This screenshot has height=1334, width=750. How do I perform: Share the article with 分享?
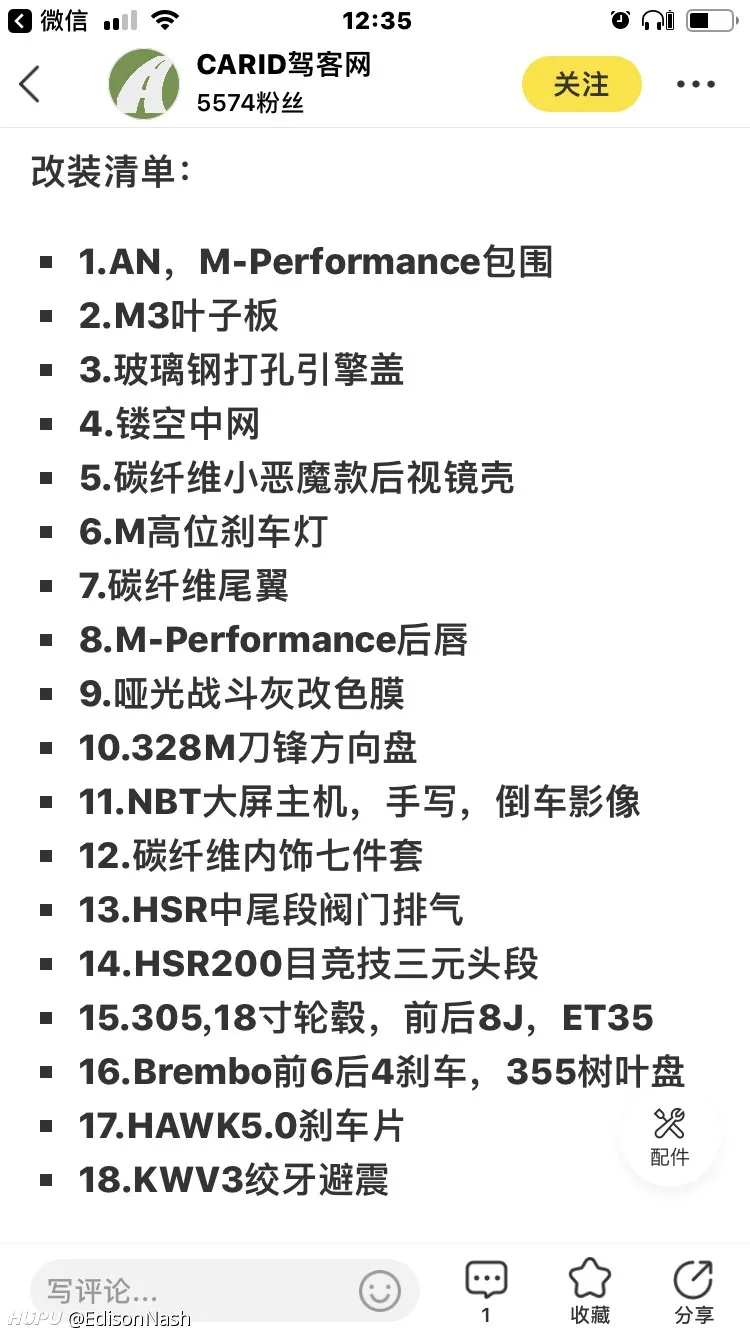pyautogui.click(x=693, y=1291)
